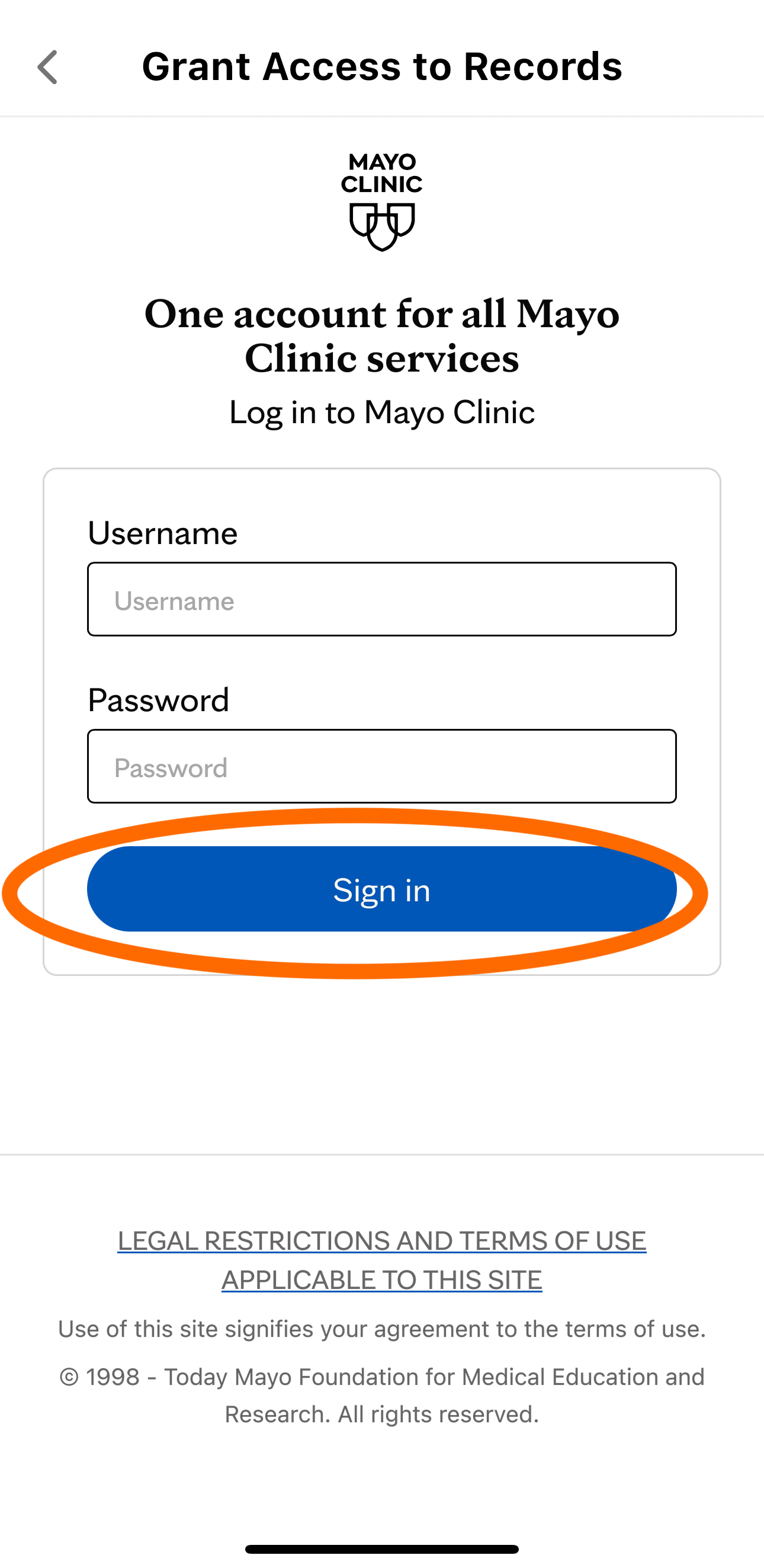
Task: Click the Username field label
Action: pos(163,532)
